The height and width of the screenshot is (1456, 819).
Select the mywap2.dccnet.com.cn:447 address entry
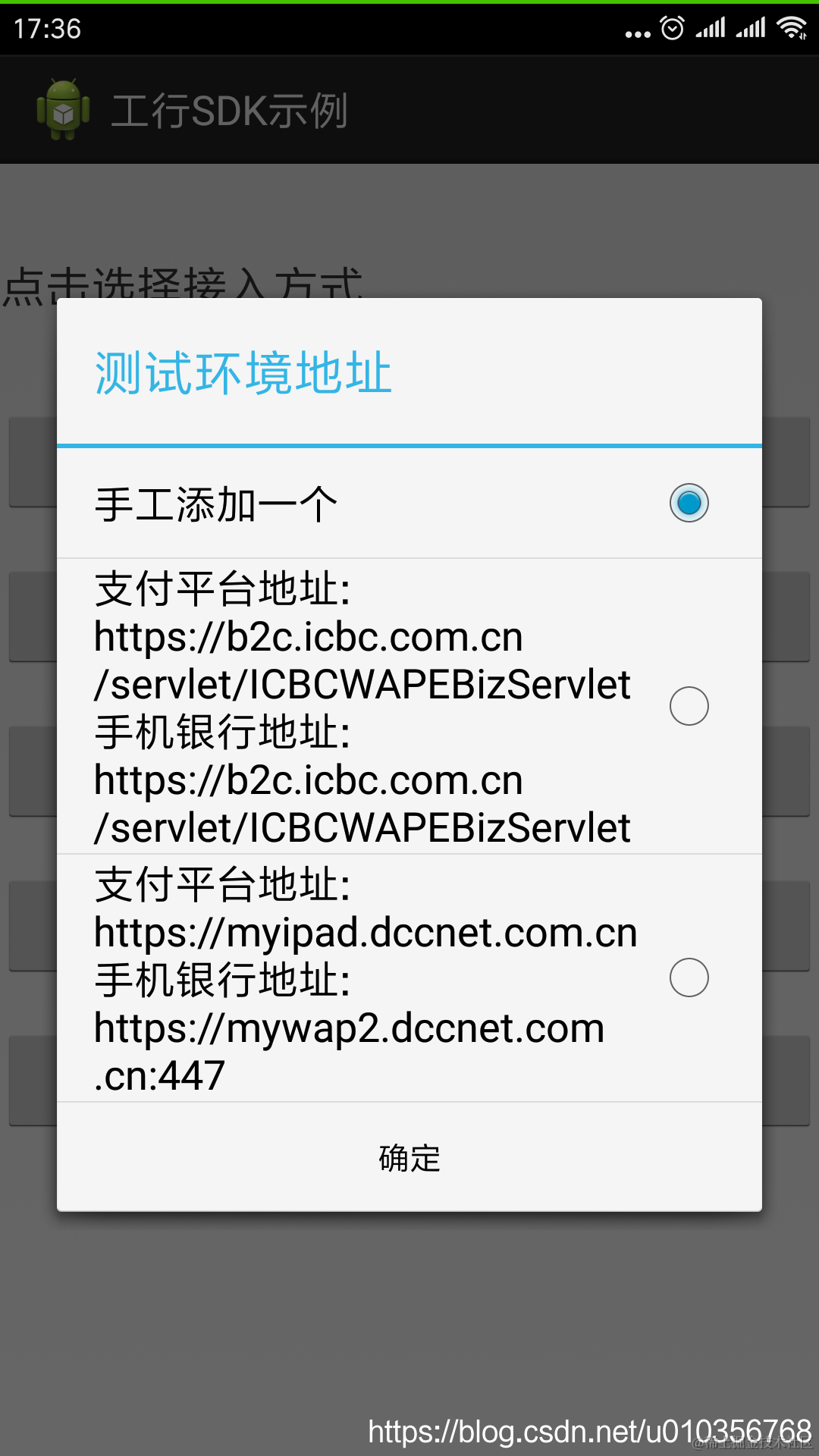click(348, 1052)
